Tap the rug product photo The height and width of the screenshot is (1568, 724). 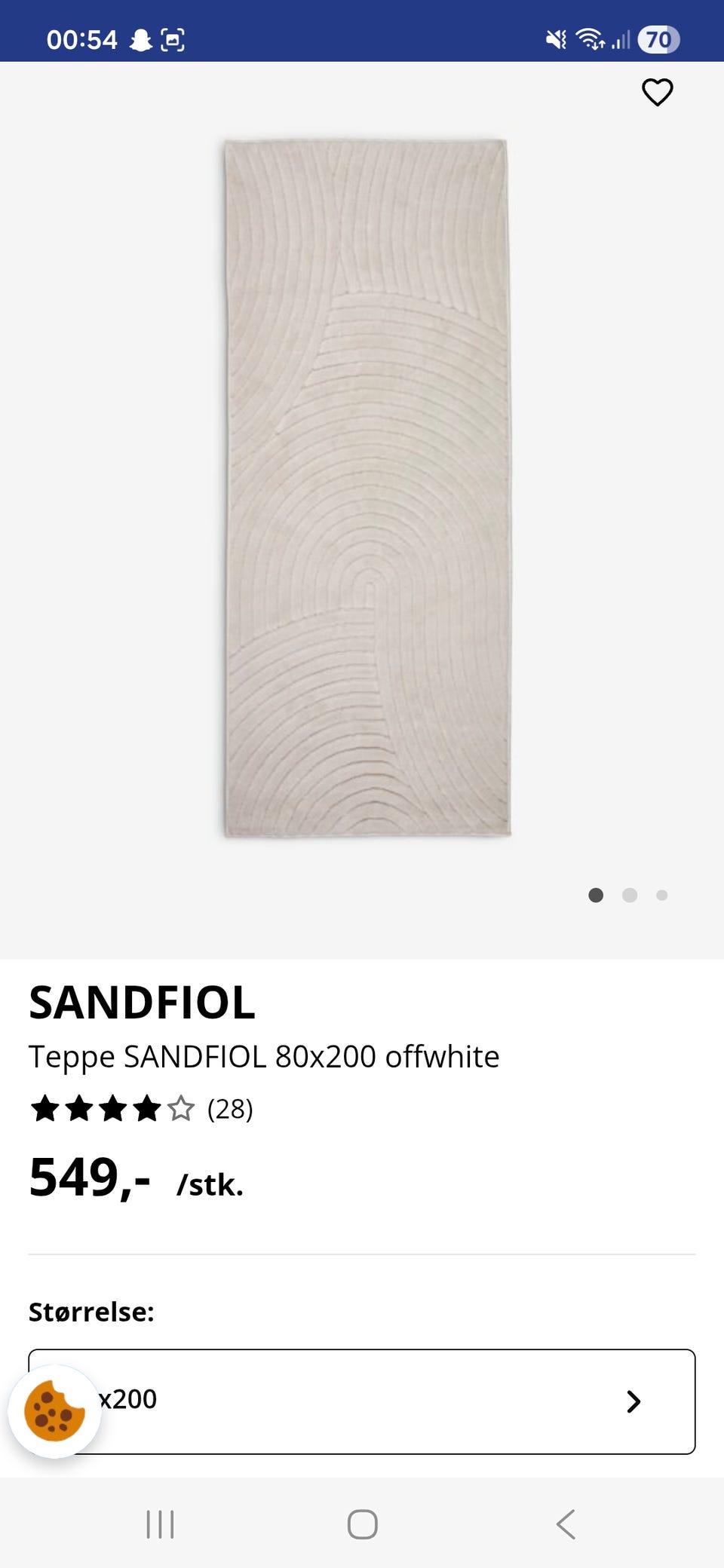click(362, 490)
